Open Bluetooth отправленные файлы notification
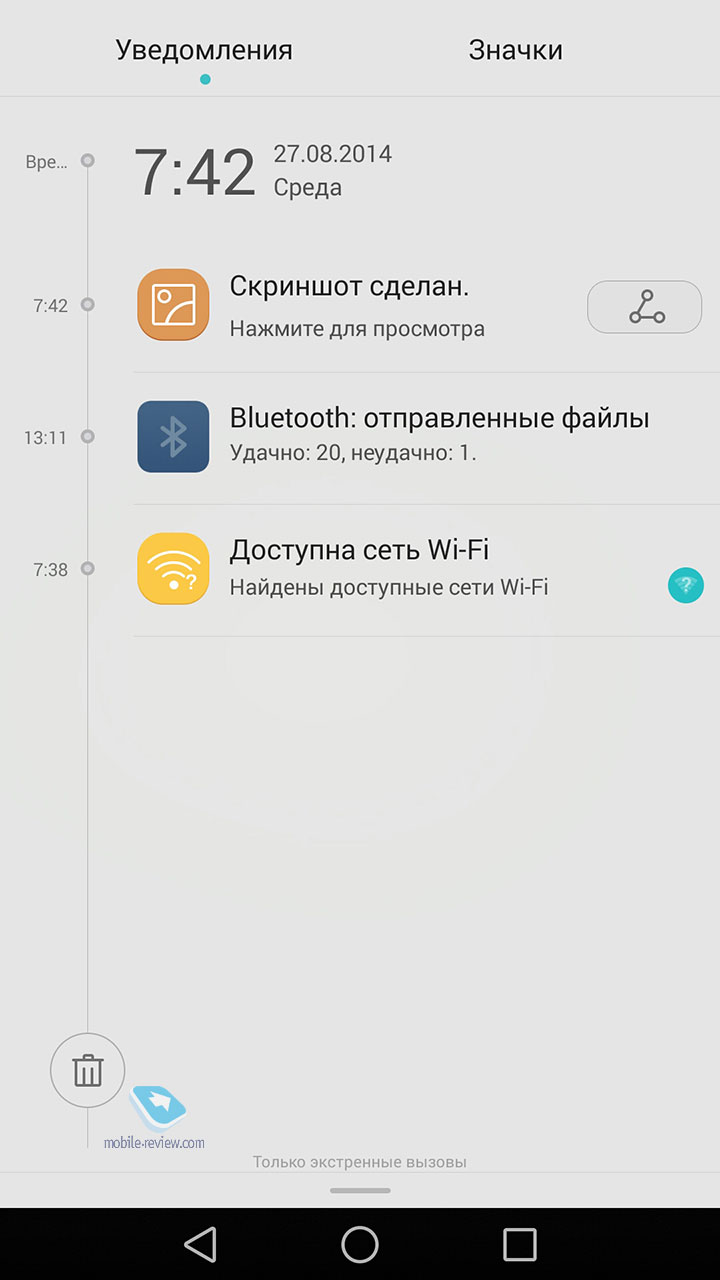The image size is (720, 1280). (427, 438)
